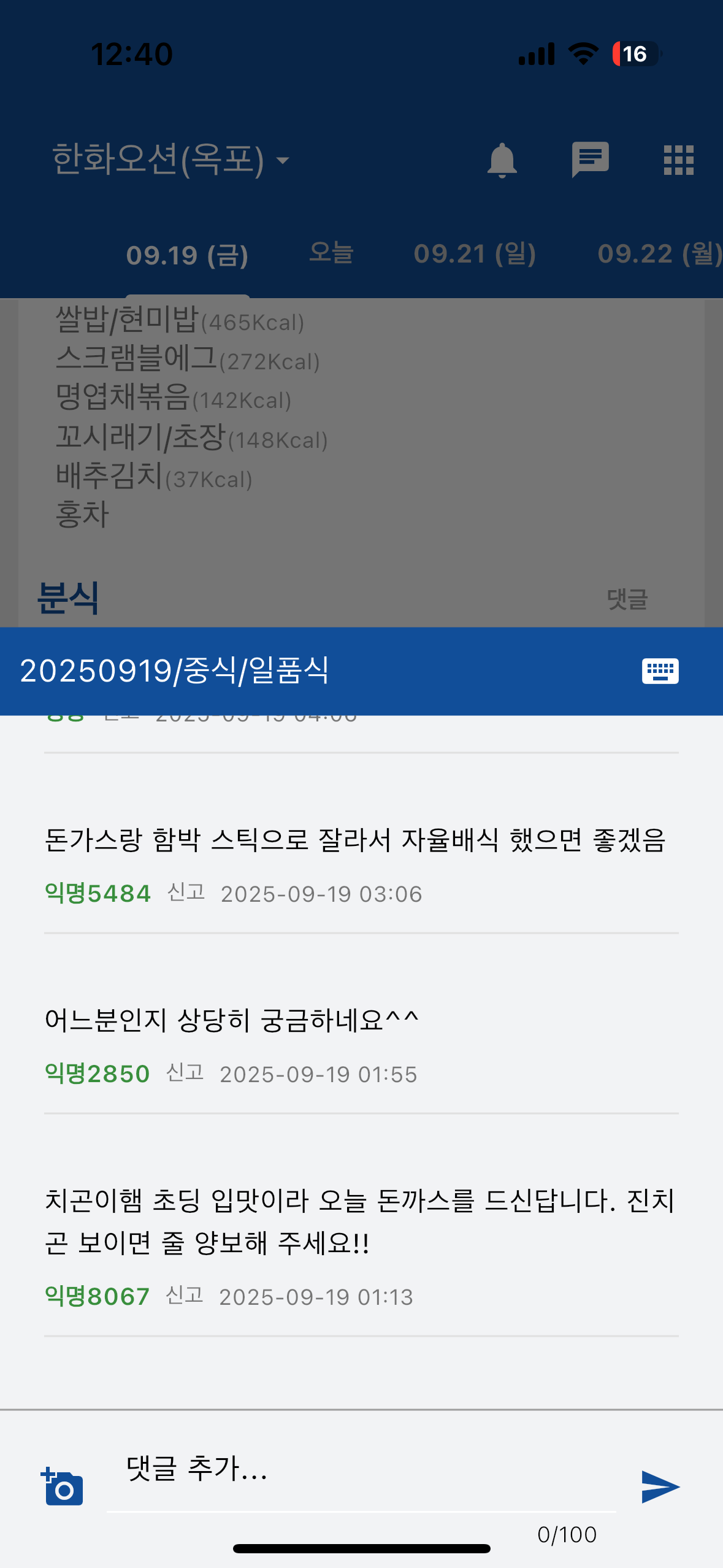Open the app grid menu icon
The height and width of the screenshot is (1568, 723).
(x=678, y=161)
